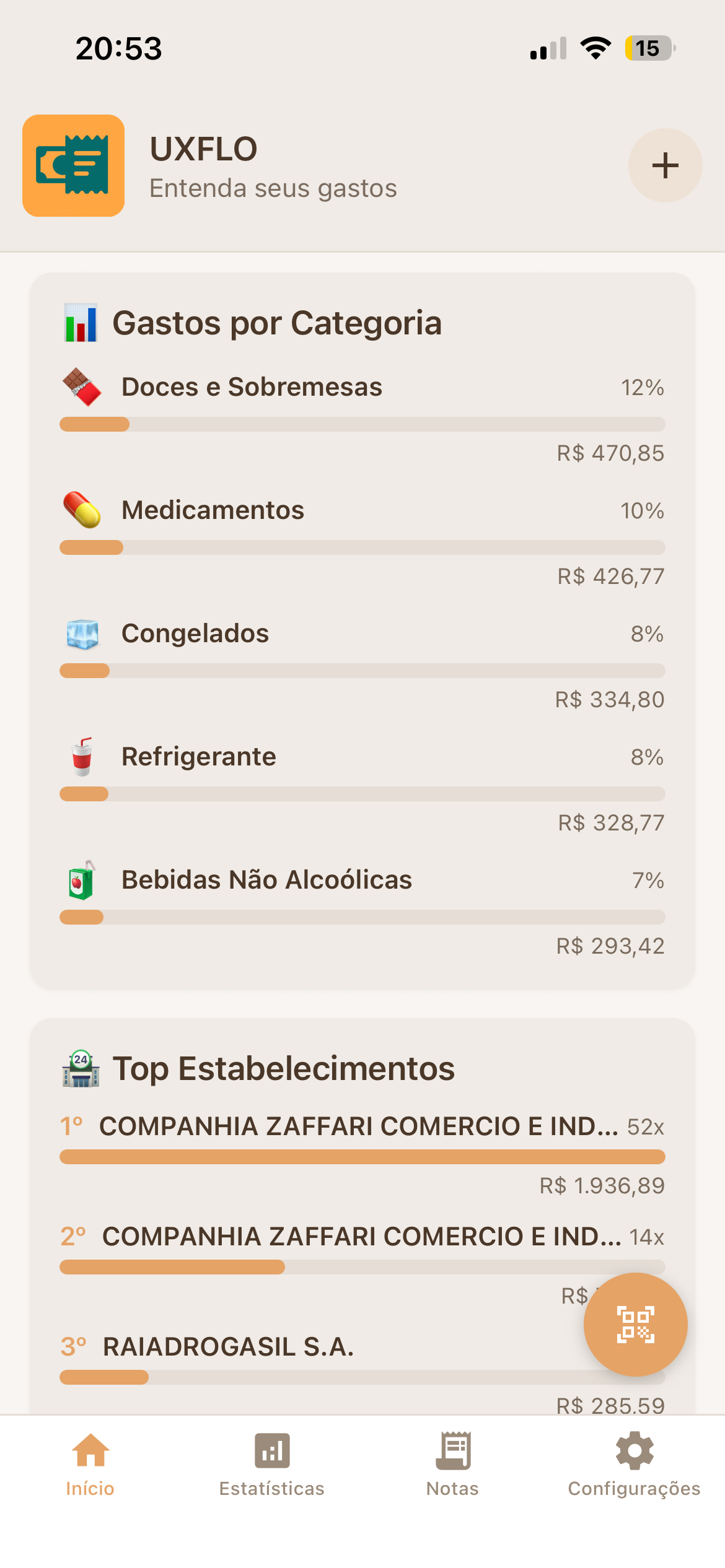Tap the chocolate icon for Doces e Sobremesas
Viewport: 725px width, 1568px height.
coord(82,386)
